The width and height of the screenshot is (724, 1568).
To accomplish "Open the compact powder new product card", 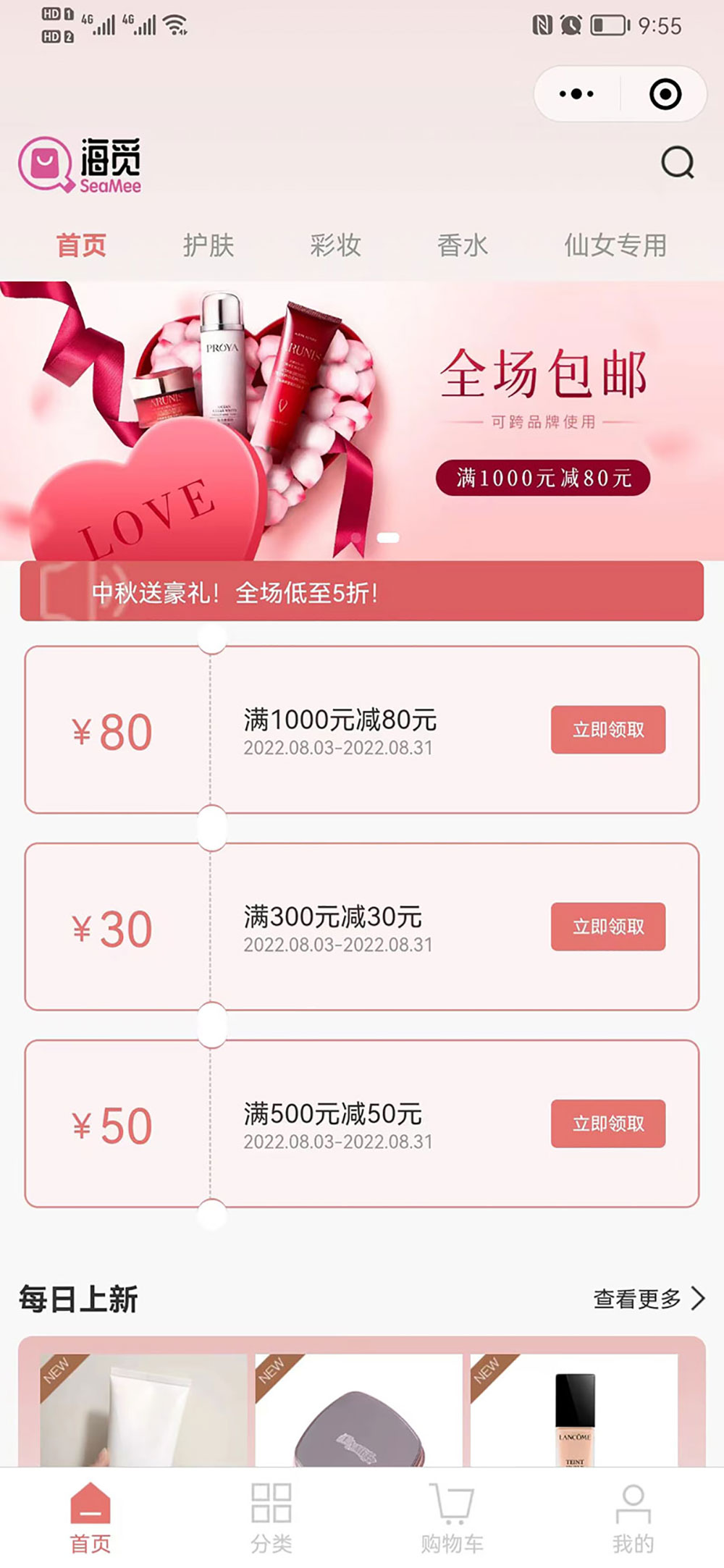I will [358, 1412].
